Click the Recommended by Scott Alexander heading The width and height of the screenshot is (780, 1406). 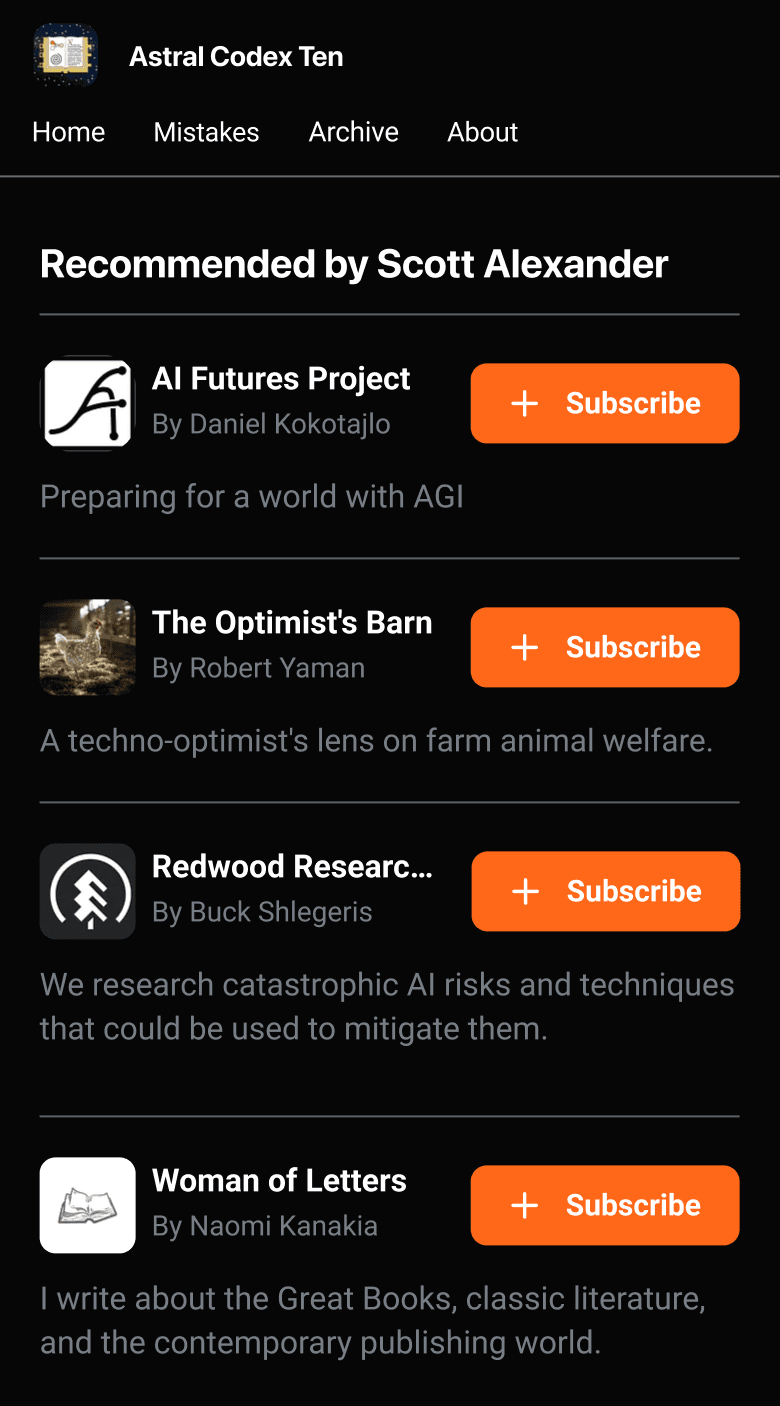pyautogui.click(x=353, y=264)
